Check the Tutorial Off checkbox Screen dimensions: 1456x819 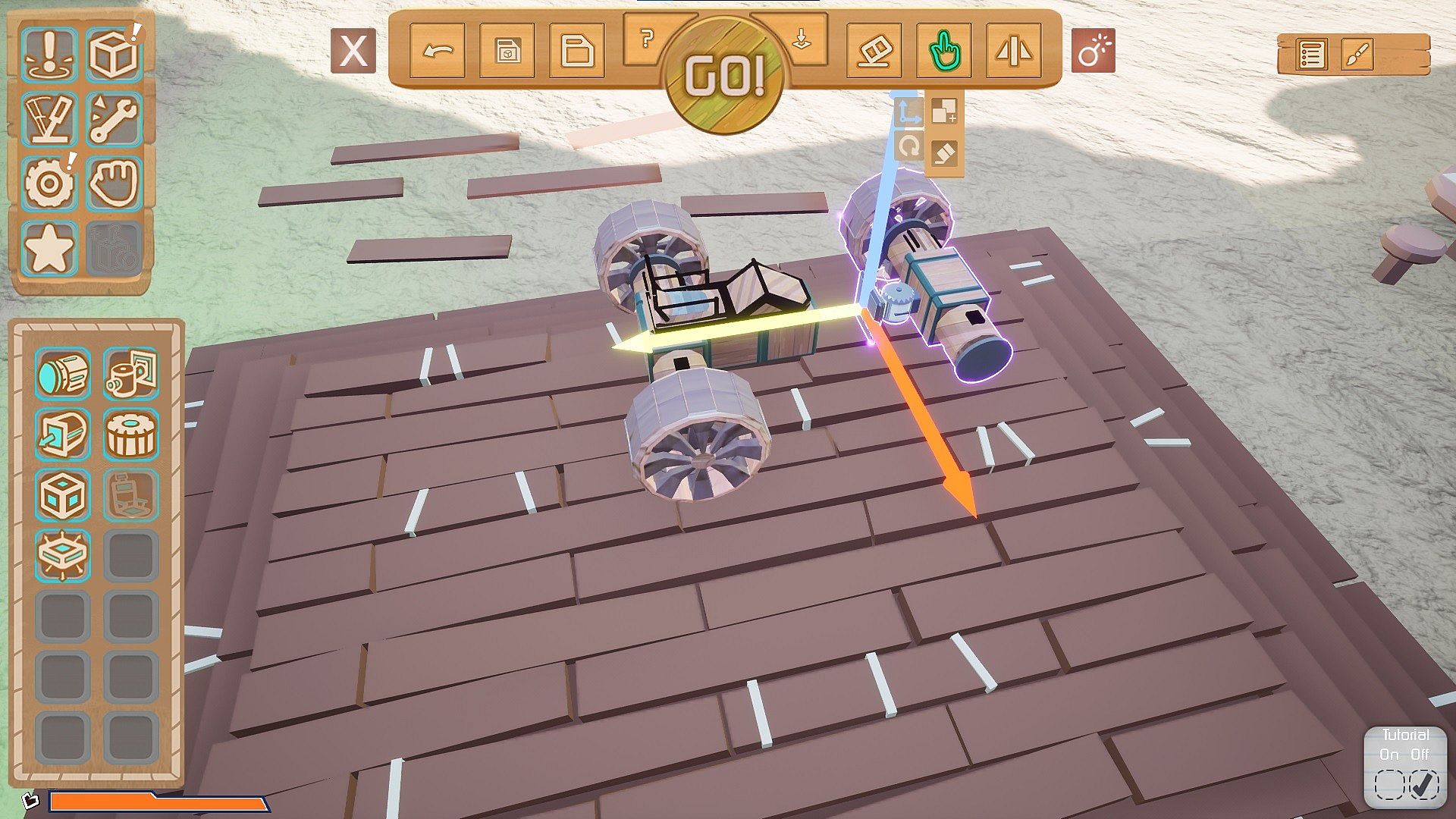coord(1421,783)
